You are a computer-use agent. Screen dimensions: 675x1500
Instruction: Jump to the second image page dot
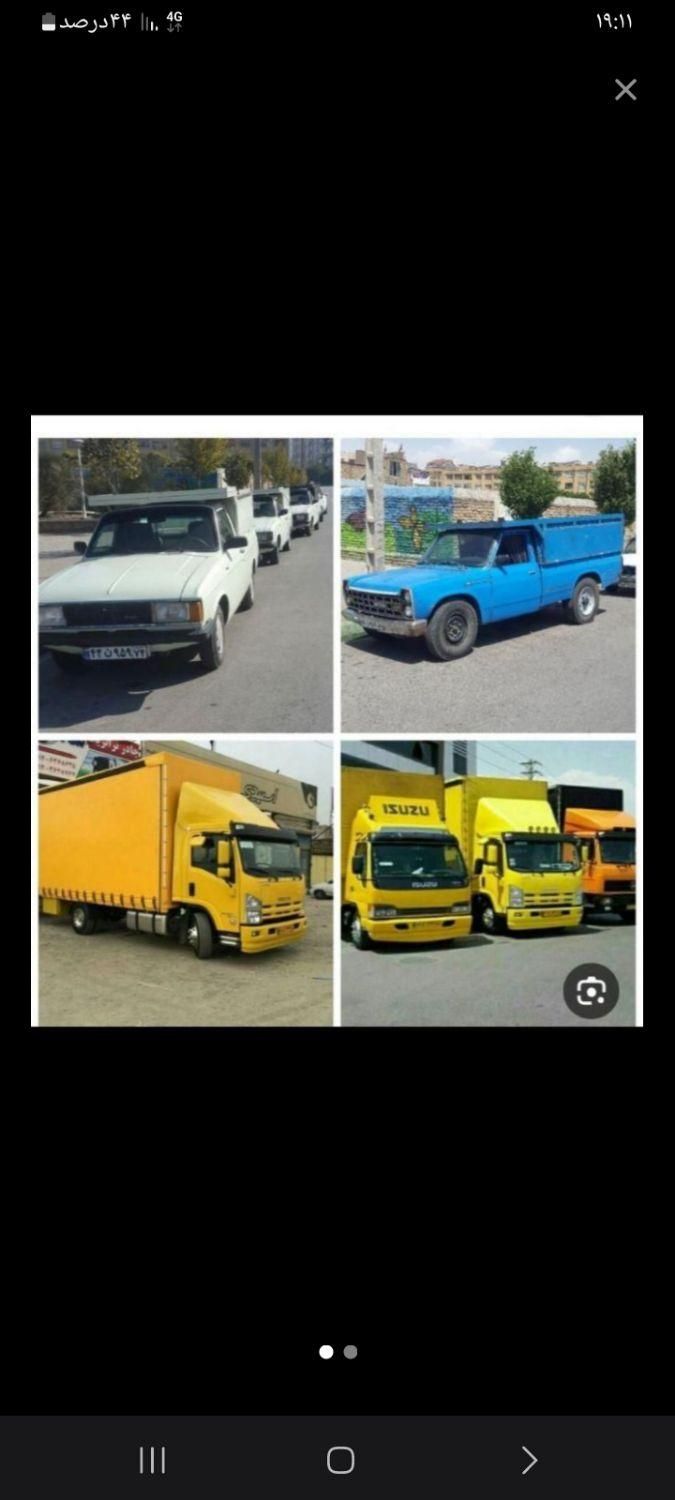click(x=350, y=1352)
